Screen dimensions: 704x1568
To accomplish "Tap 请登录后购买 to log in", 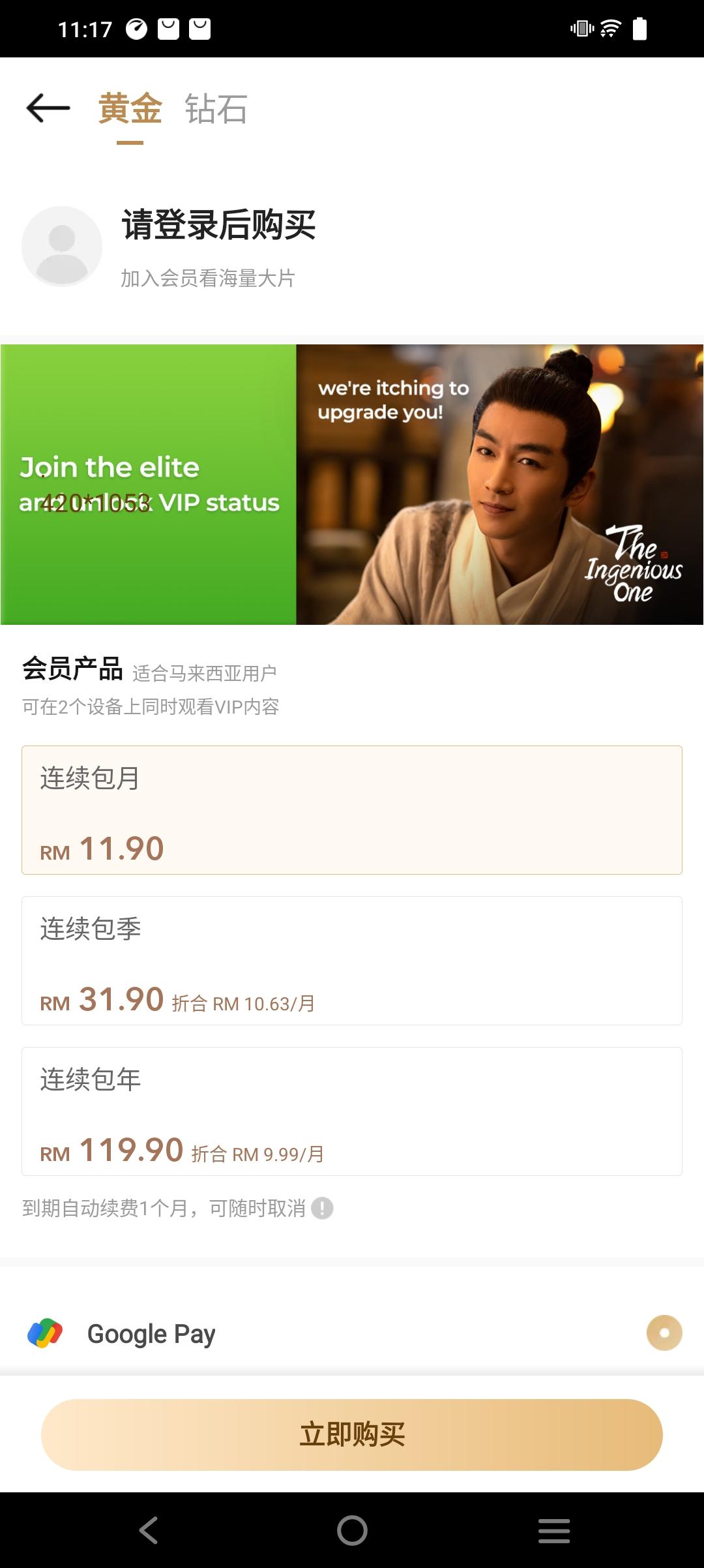I will pos(219,226).
